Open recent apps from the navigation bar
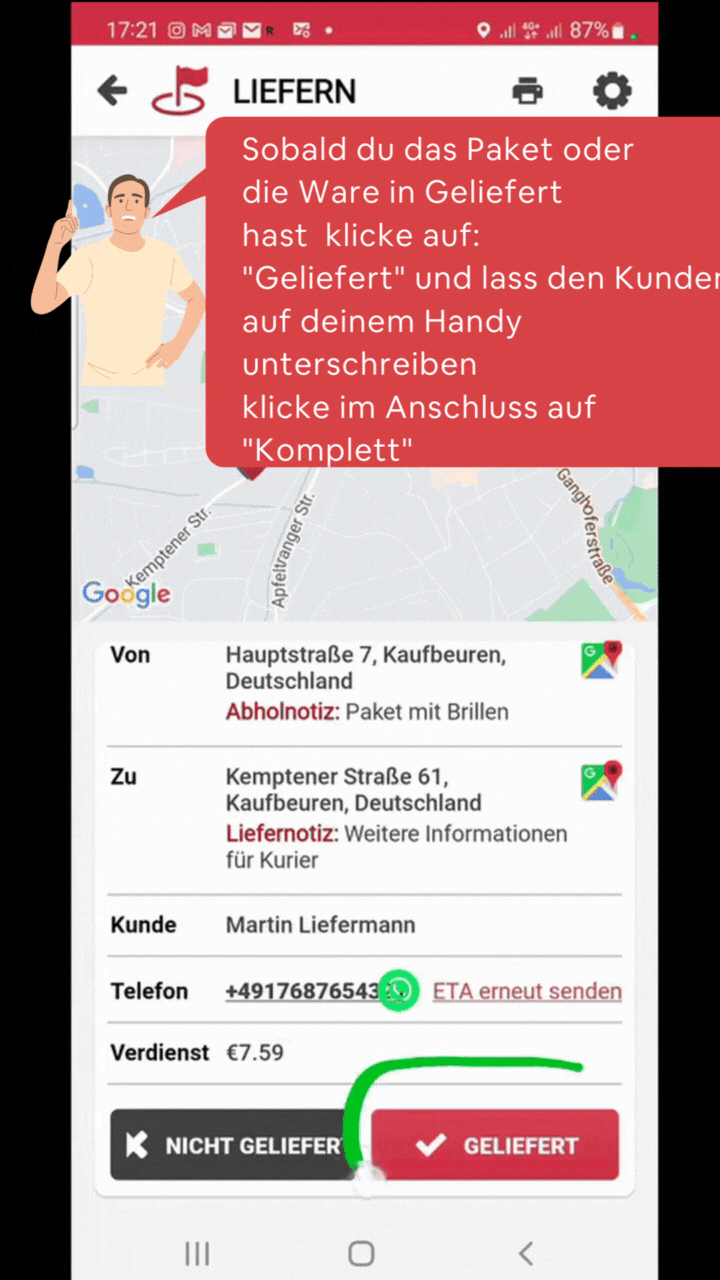Viewport: 720px width, 1280px height. (x=197, y=1253)
